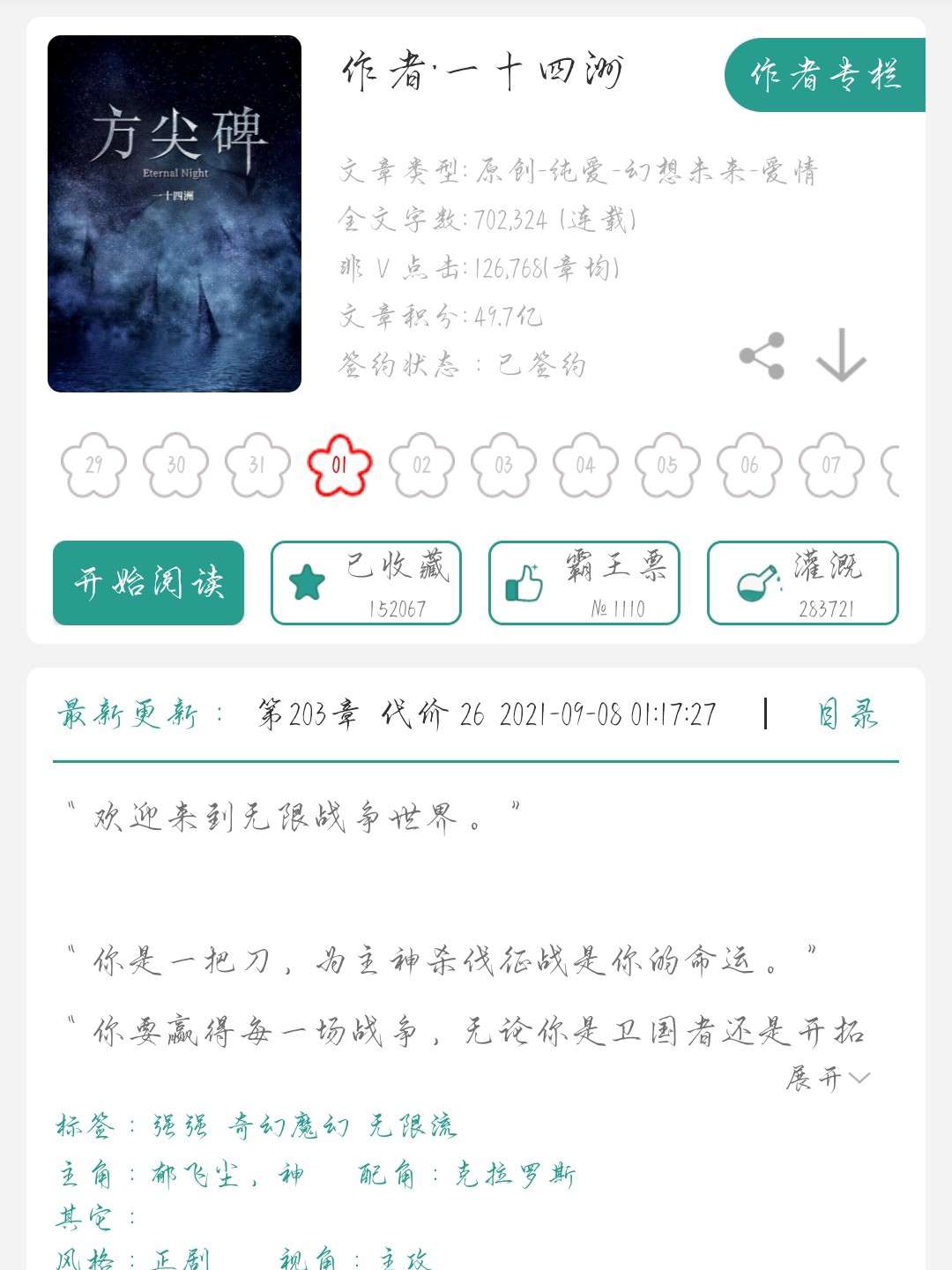Viewport: 952px width, 1270px height.
Task: Toggle the 已收藏 favorite button
Action: pyautogui.click(x=366, y=583)
